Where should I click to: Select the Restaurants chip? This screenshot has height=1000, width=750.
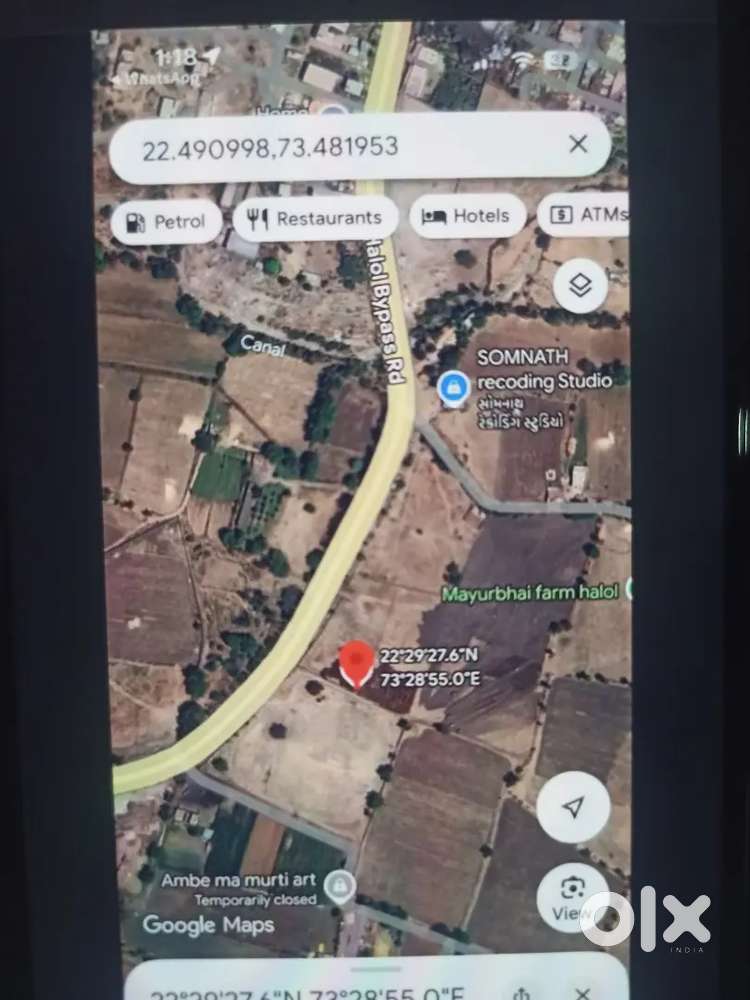point(314,218)
